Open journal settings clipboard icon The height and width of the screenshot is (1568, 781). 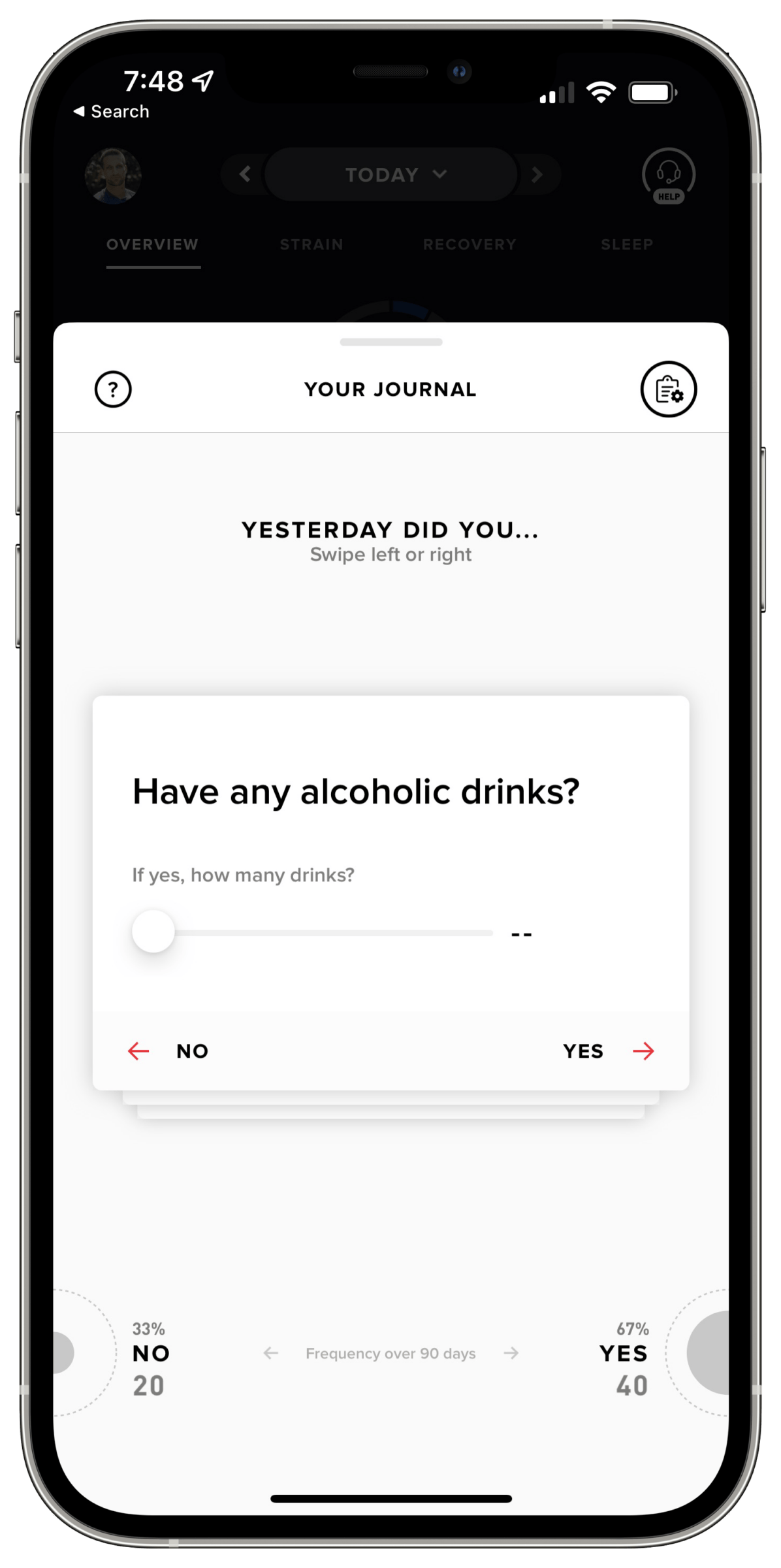coord(668,389)
